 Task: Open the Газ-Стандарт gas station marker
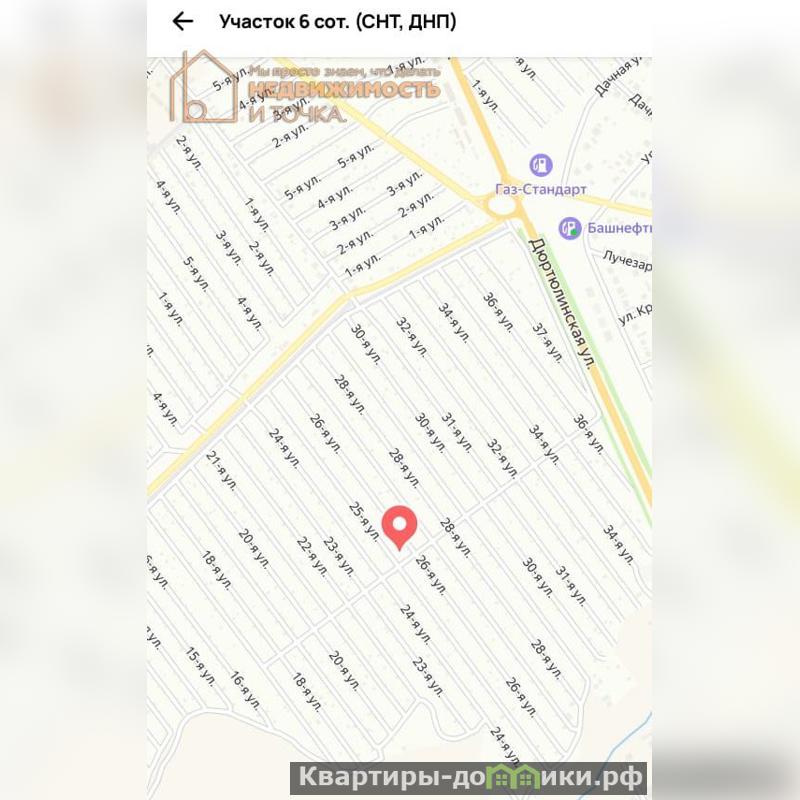[x=540, y=164]
